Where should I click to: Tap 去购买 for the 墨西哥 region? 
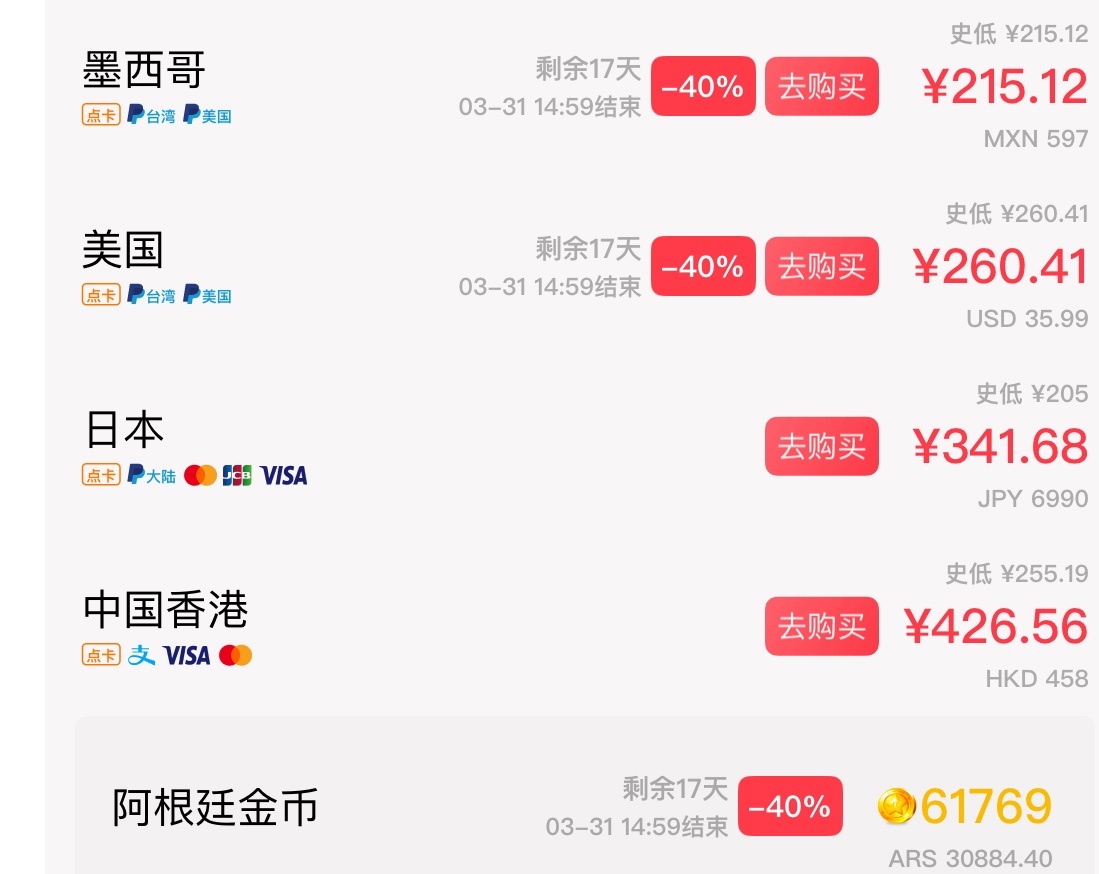point(821,87)
